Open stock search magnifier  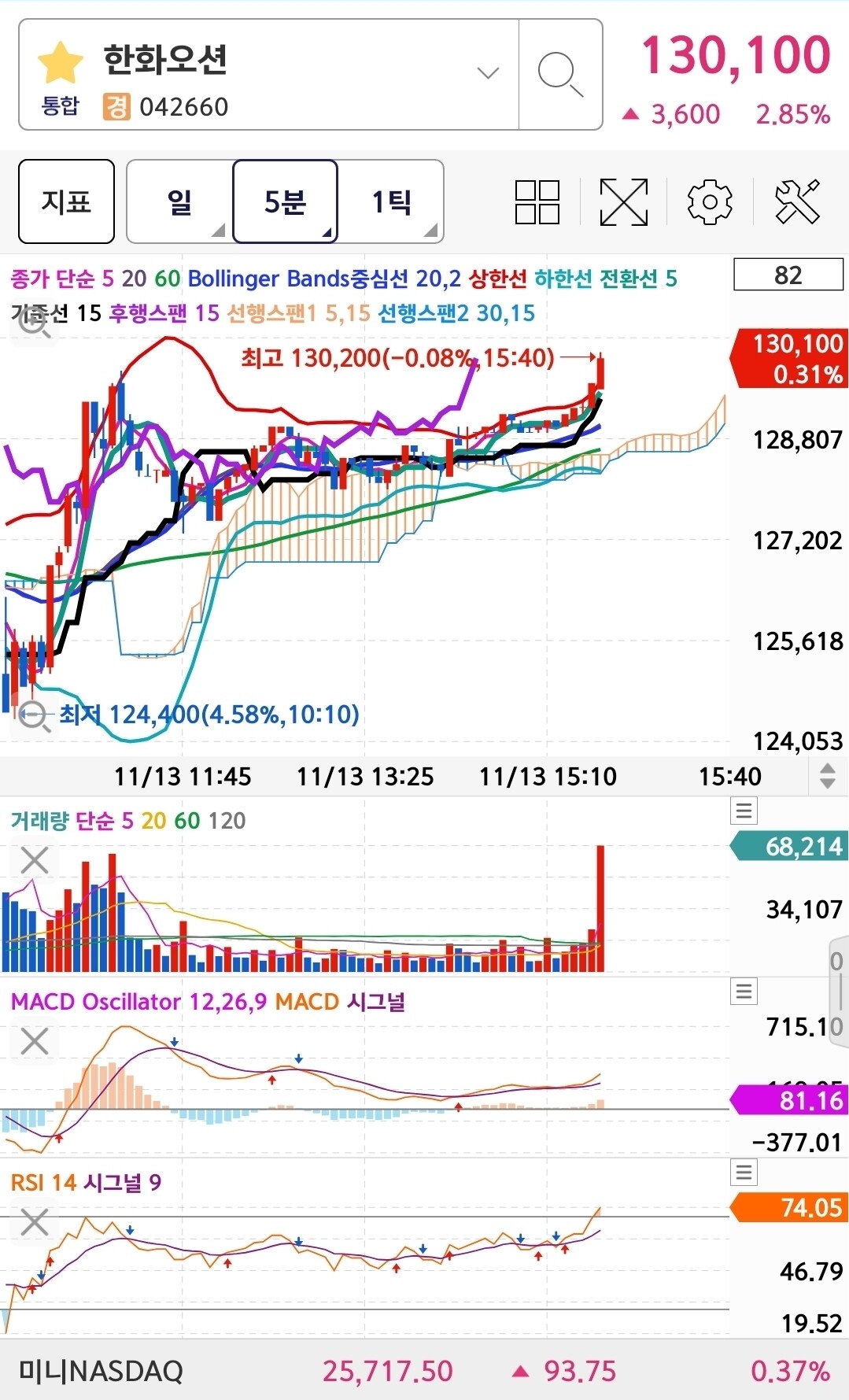tap(560, 75)
